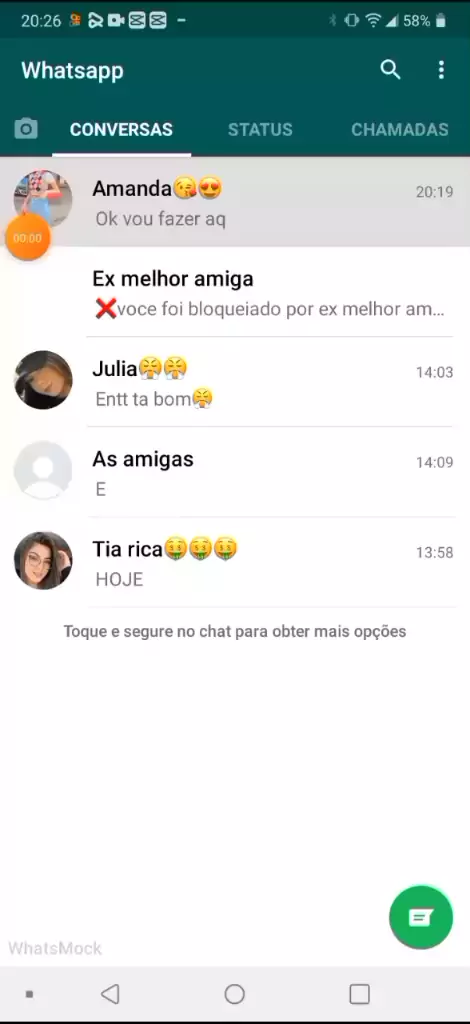Image resolution: width=470 pixels, height=1024 pixels.
Task: Show recent apps with square button
Action: [360, 994]
